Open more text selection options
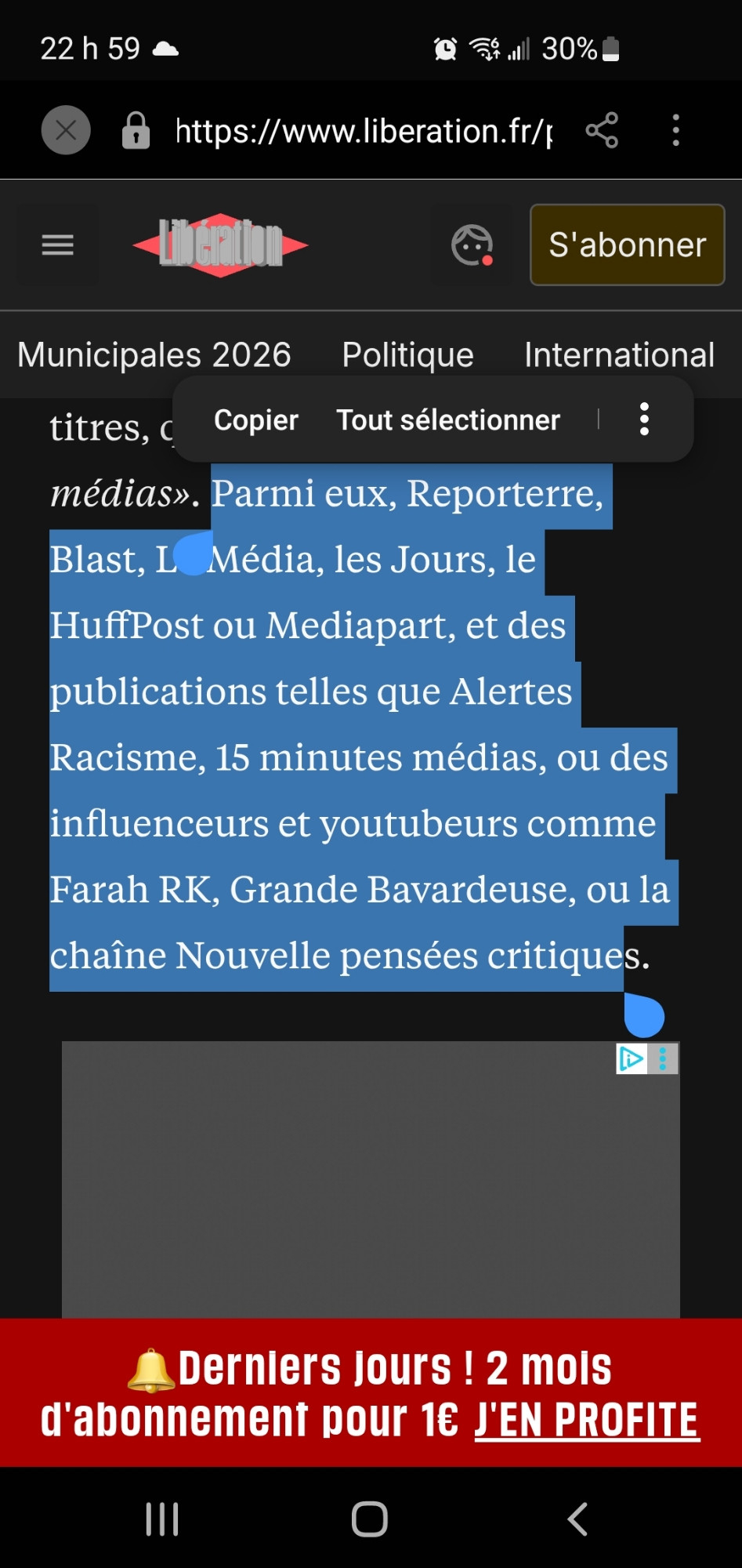The width and height of the screenshot is (742, 1568). [x=644, y=419]
